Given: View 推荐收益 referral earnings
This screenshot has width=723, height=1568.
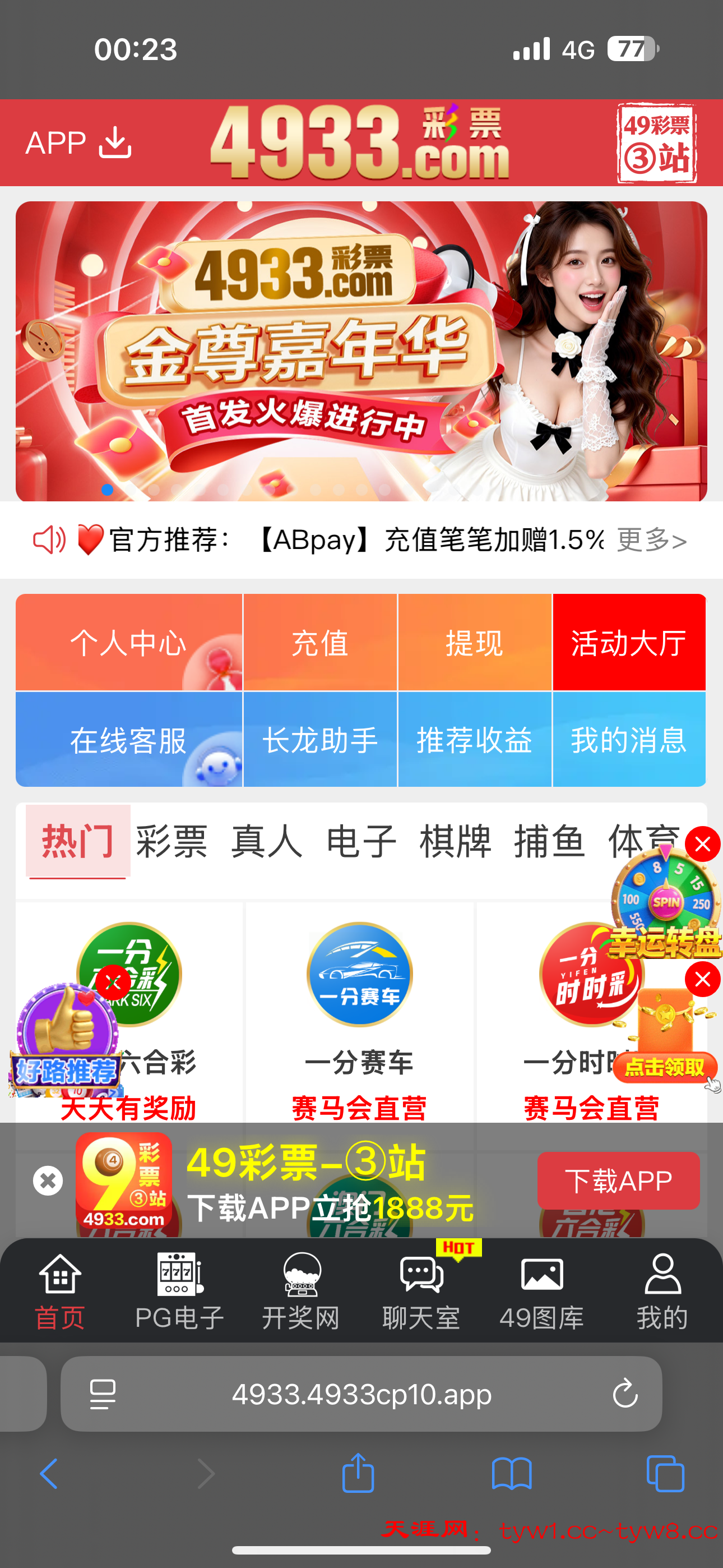Looking at the screenshot, I should 474,740.
